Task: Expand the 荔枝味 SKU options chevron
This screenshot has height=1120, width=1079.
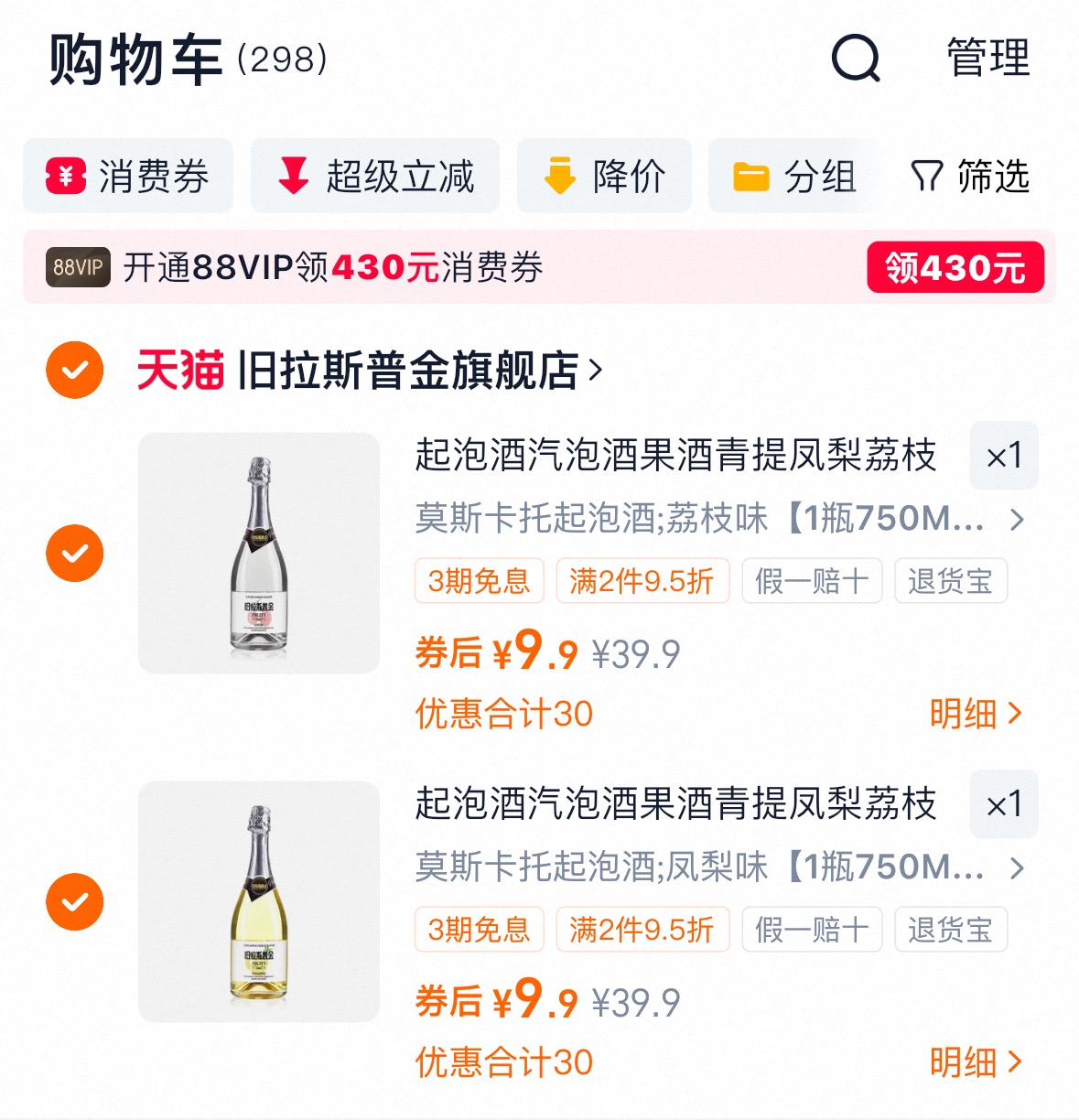Action: (x=1019, y=520)
